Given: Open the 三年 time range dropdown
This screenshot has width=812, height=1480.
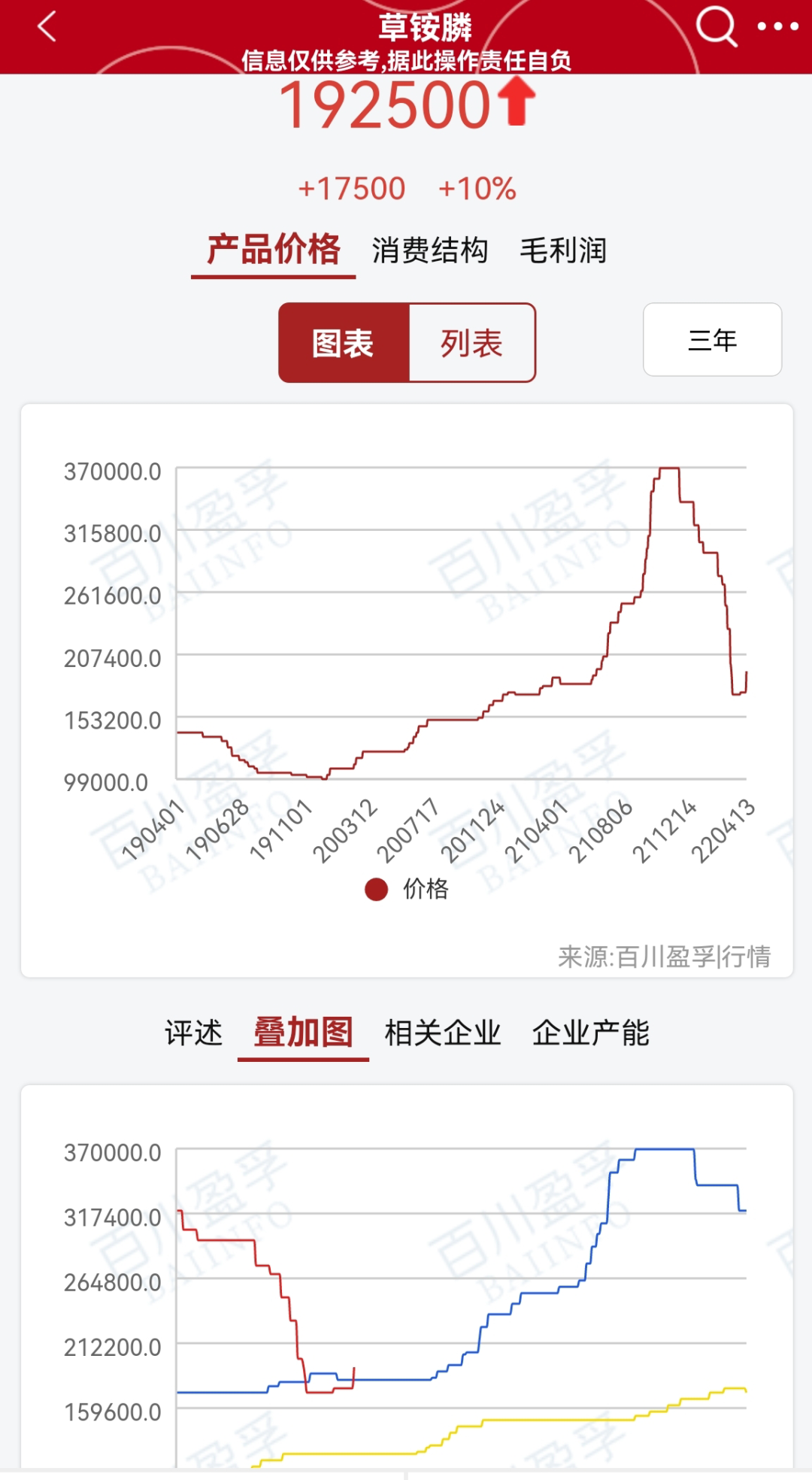Looking at the screenshot, I should click(x=712, y=340).
